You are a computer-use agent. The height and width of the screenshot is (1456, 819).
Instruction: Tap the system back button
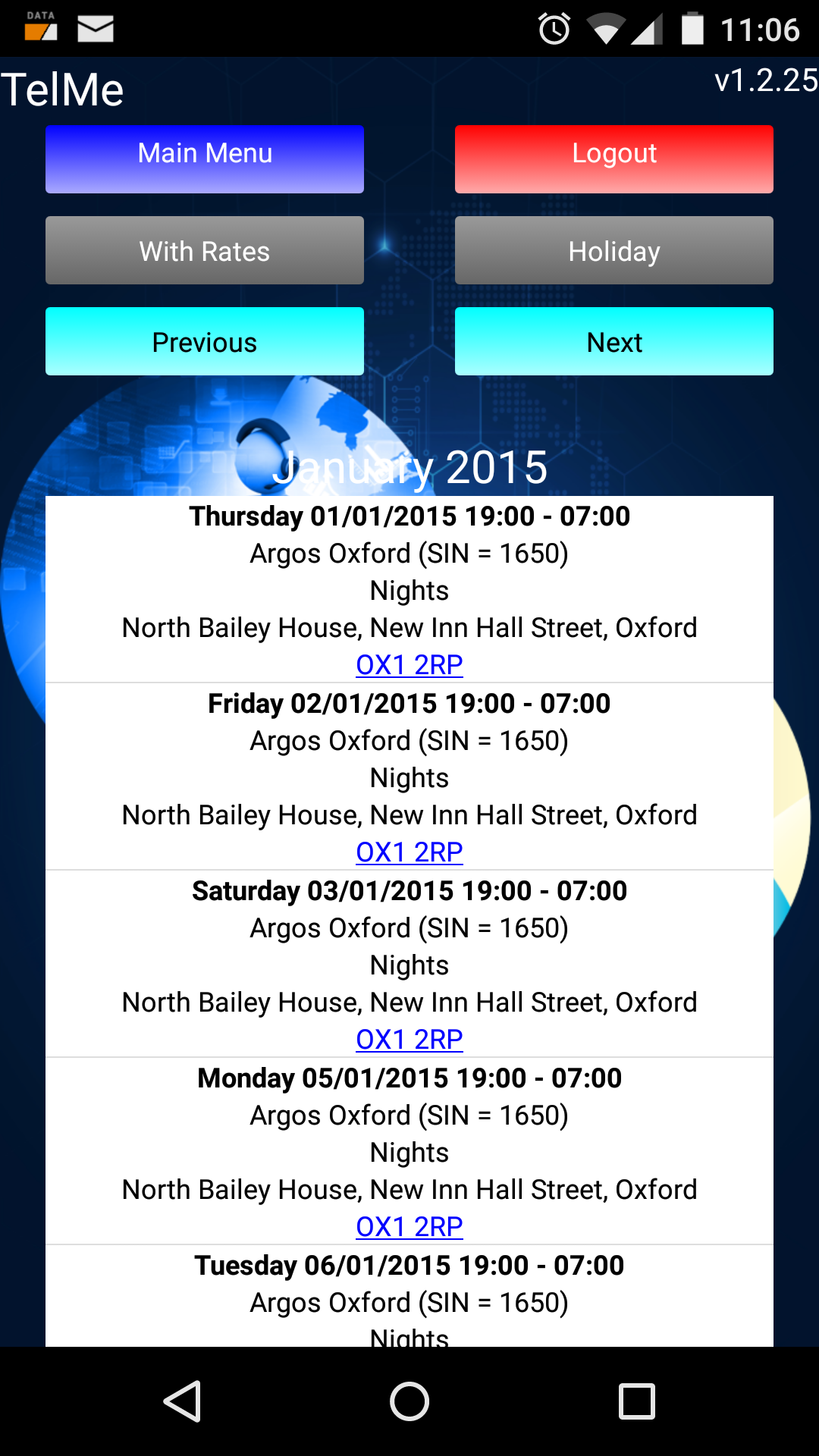[182, 1401]
